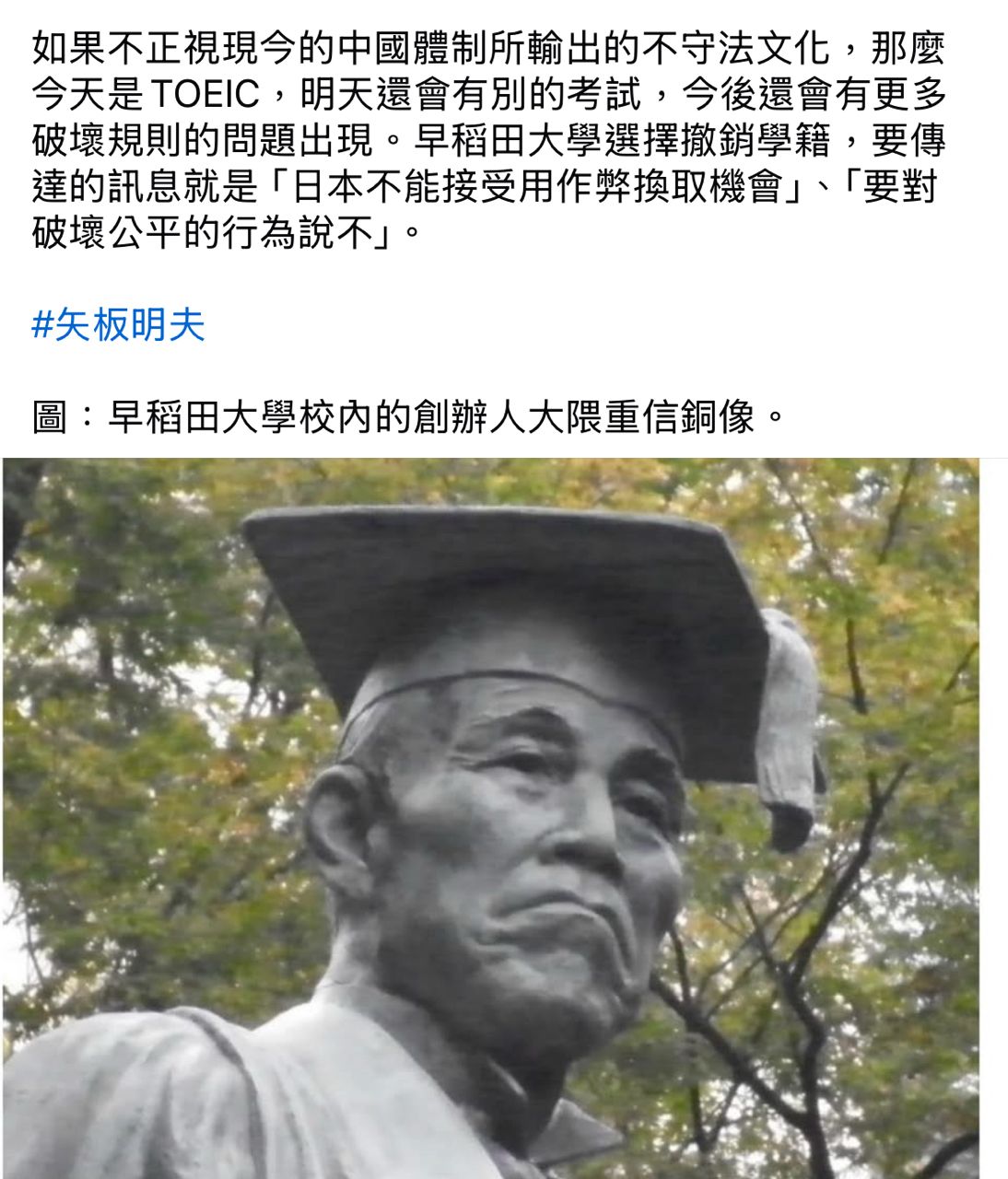The width and height of the screenshot is (1008, 1179).
Task: Open the #矢板明夫 hashtag link
Action: coord(118,325)
